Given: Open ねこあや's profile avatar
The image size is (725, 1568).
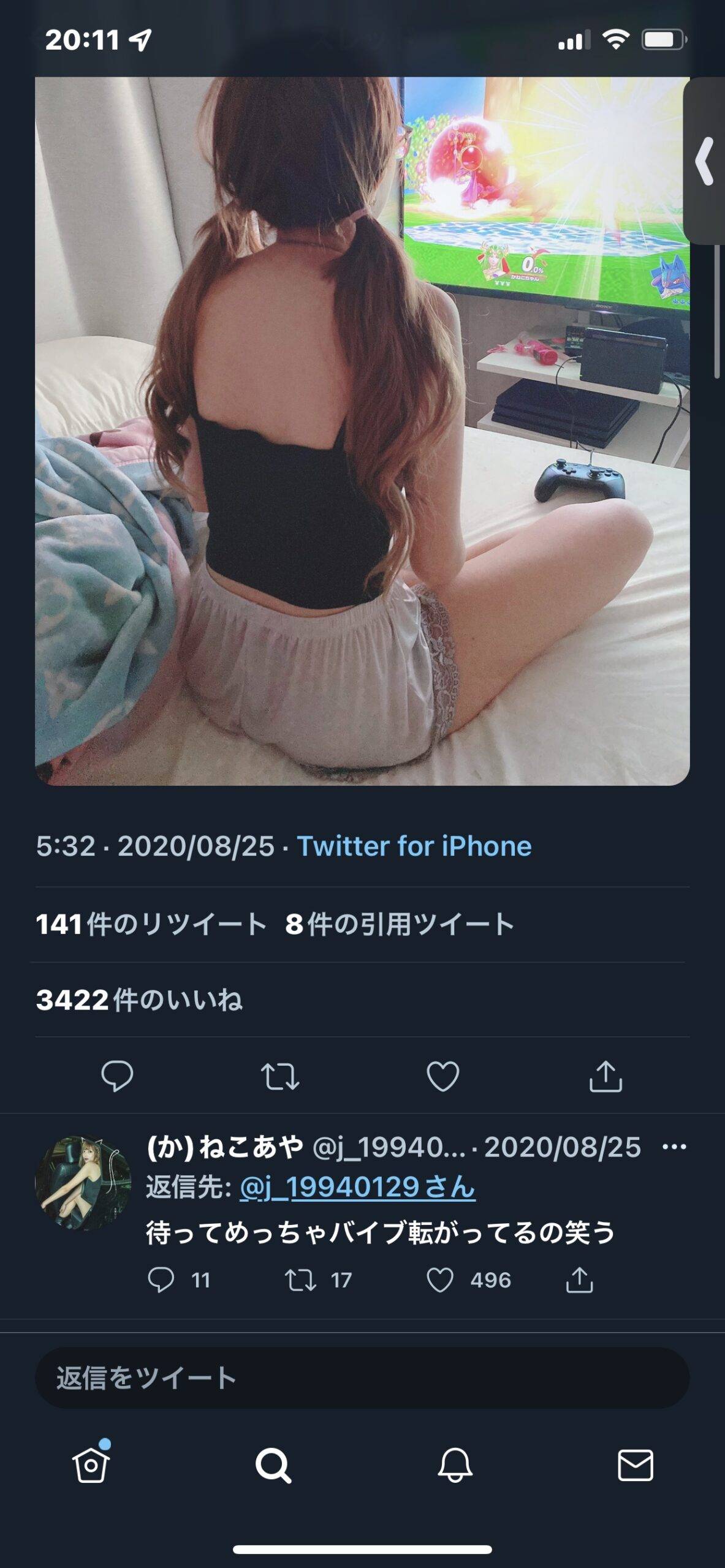Looking at the screenshot, I should [83, 1183].
